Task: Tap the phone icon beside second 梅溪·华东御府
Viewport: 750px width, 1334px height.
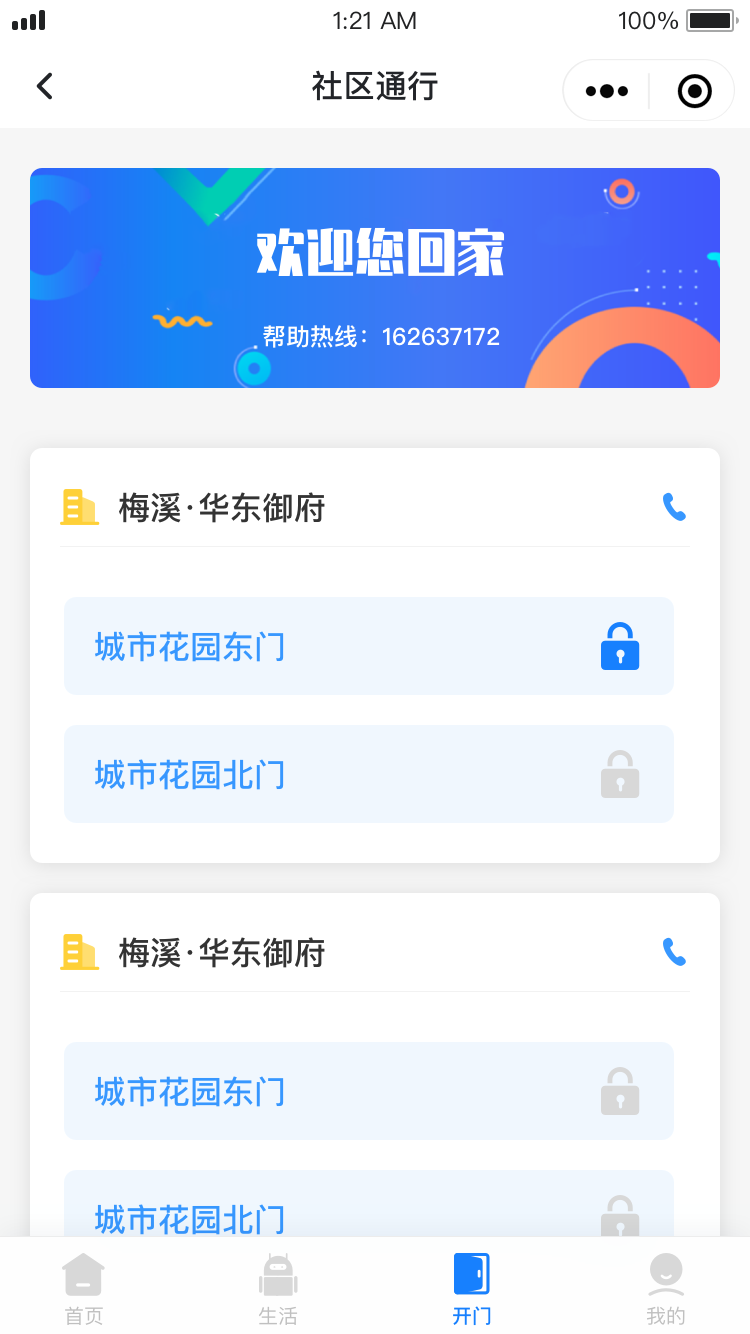Action: [x=675, y=953]
